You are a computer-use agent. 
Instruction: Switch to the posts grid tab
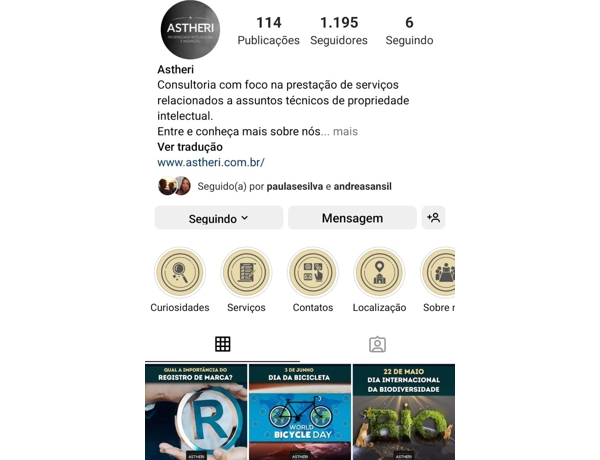[222, 344]
